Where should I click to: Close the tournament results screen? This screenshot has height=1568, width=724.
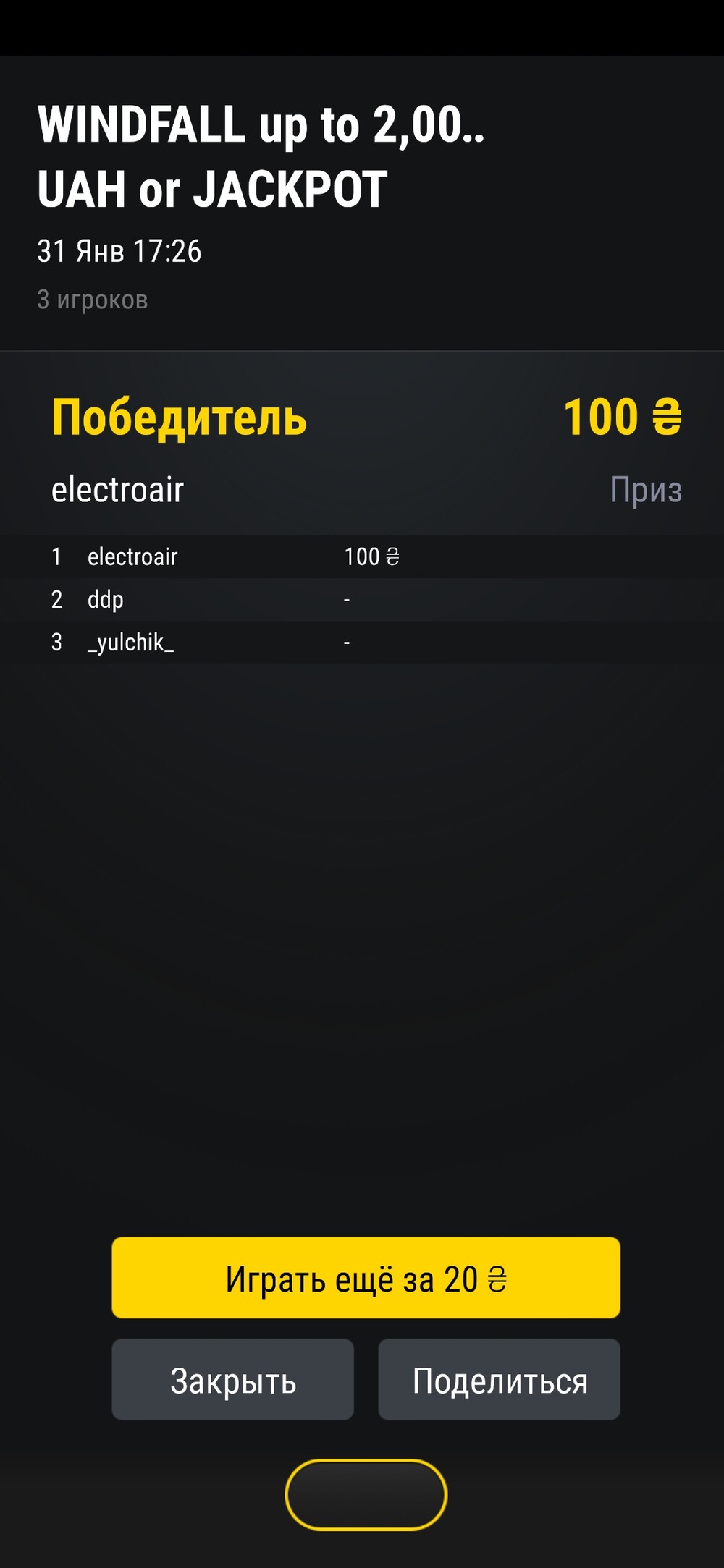pos(232,1380)
